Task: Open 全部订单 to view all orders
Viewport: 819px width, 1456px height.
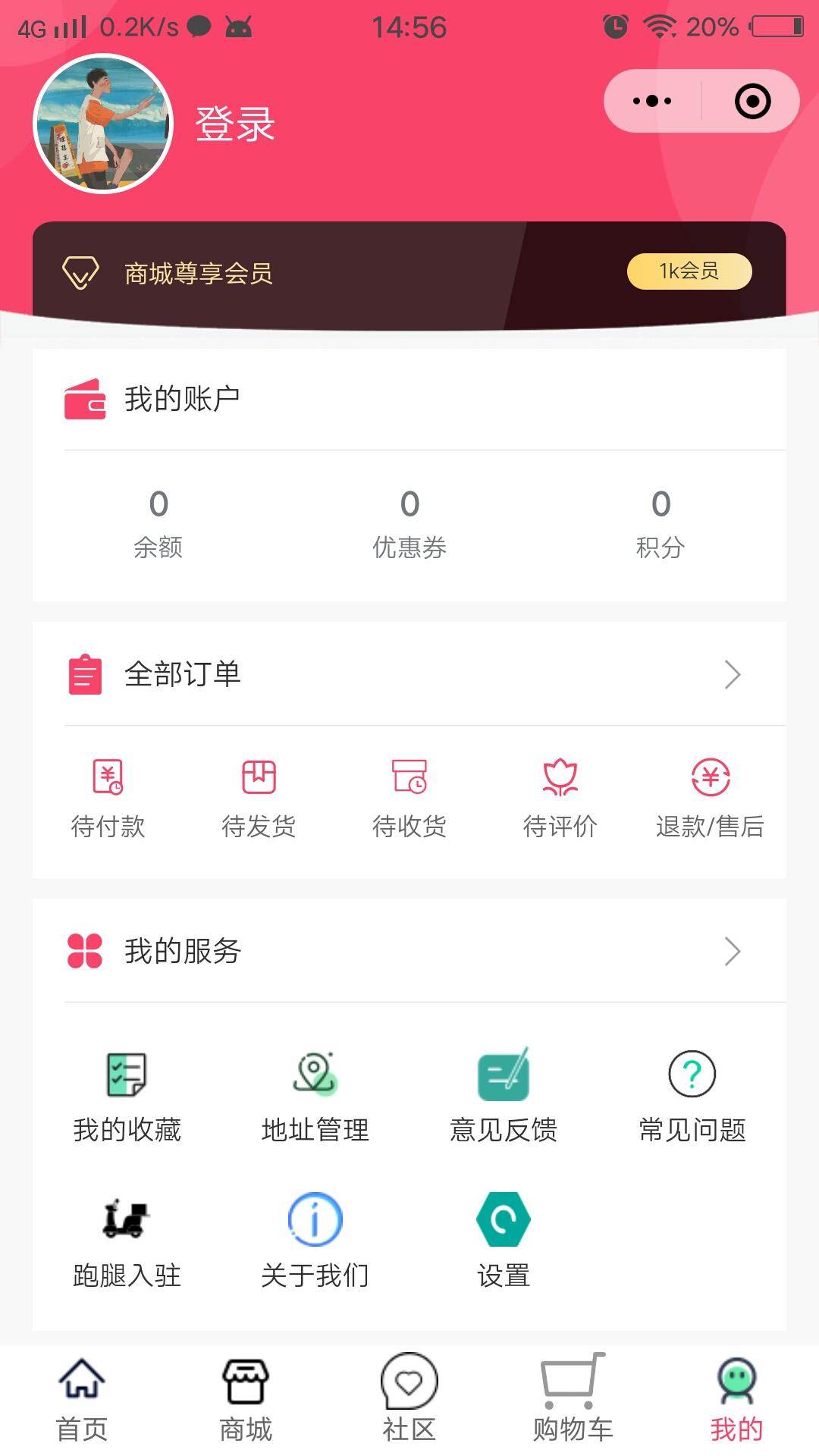Action: pos(409,674)
